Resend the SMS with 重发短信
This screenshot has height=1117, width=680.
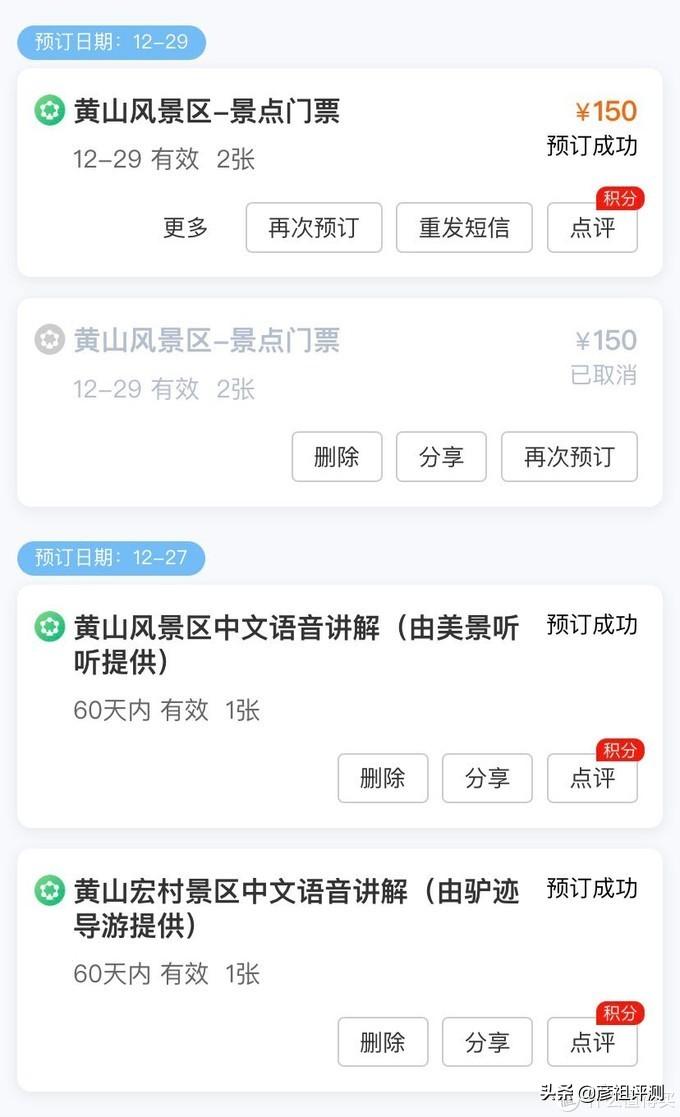pyautogui.click(x=464, y=228)
